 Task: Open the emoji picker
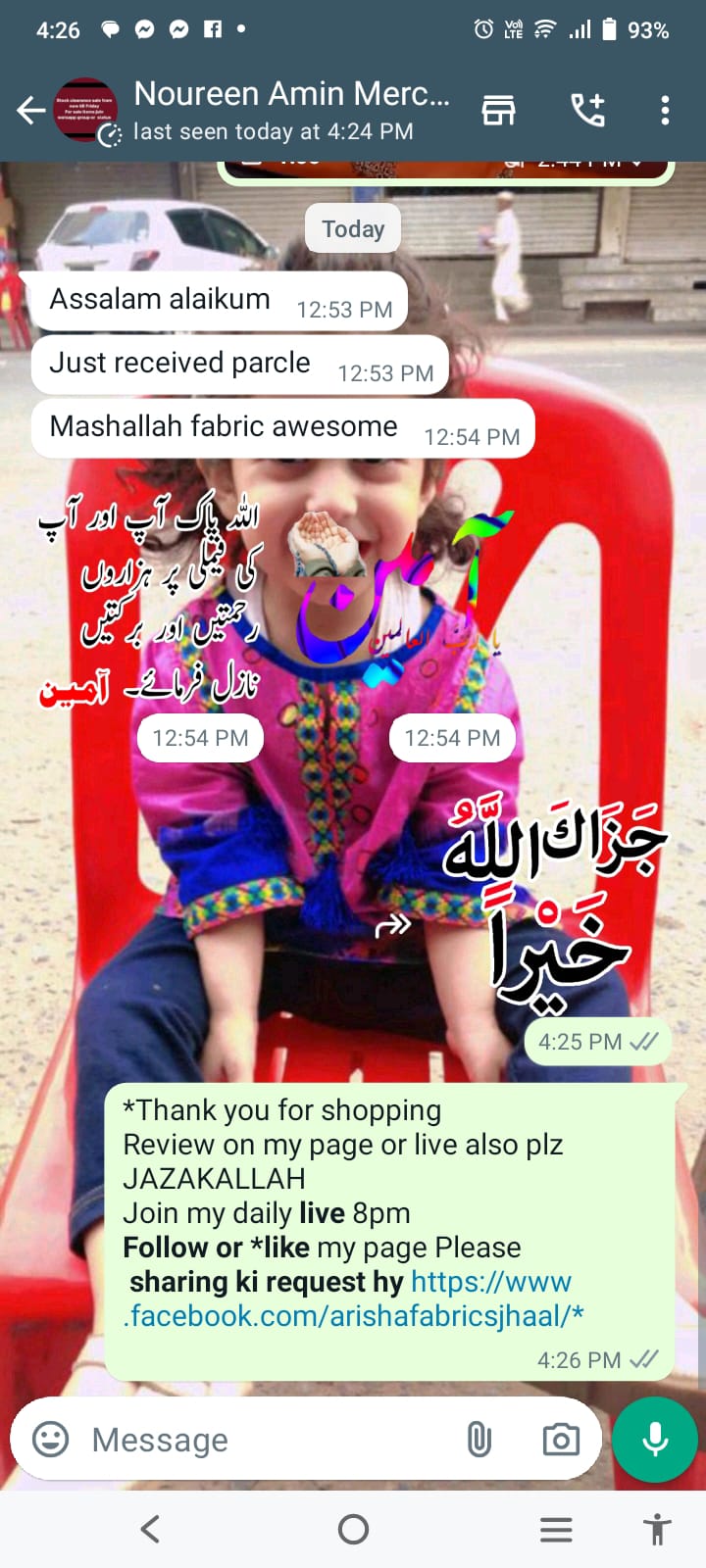click(51, 1439)
